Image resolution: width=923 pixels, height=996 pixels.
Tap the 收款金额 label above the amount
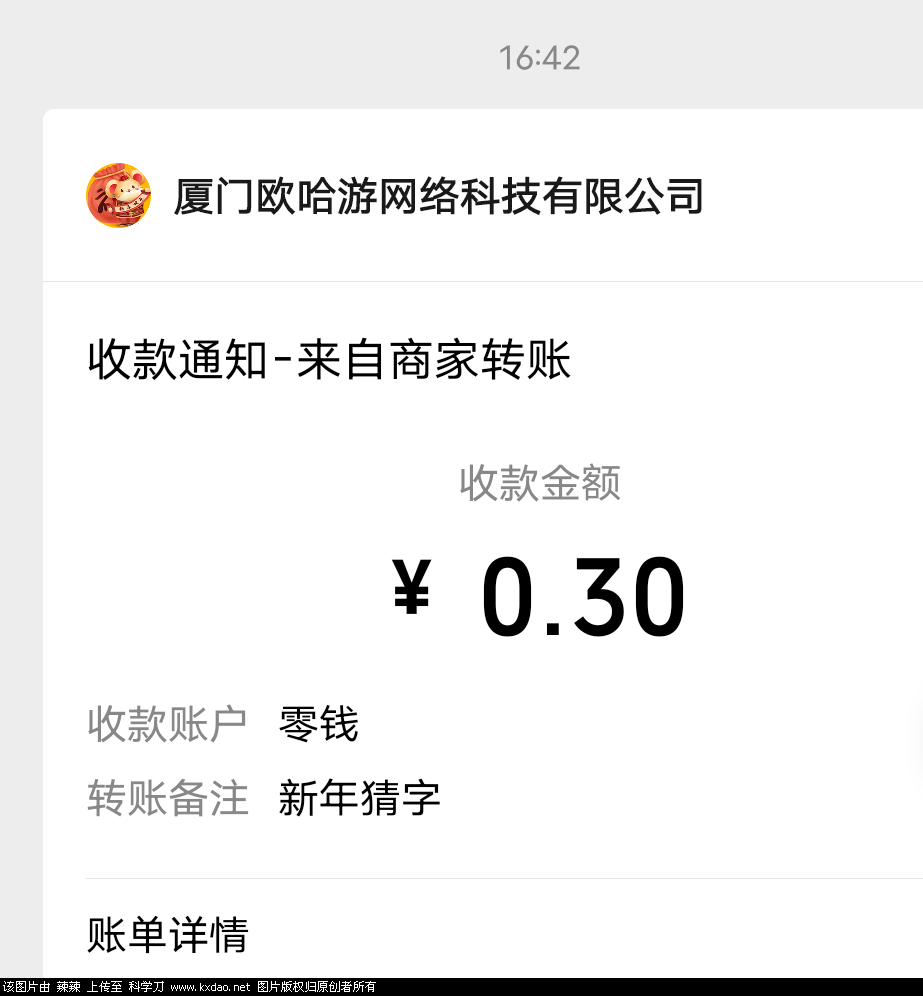point(538,483)
